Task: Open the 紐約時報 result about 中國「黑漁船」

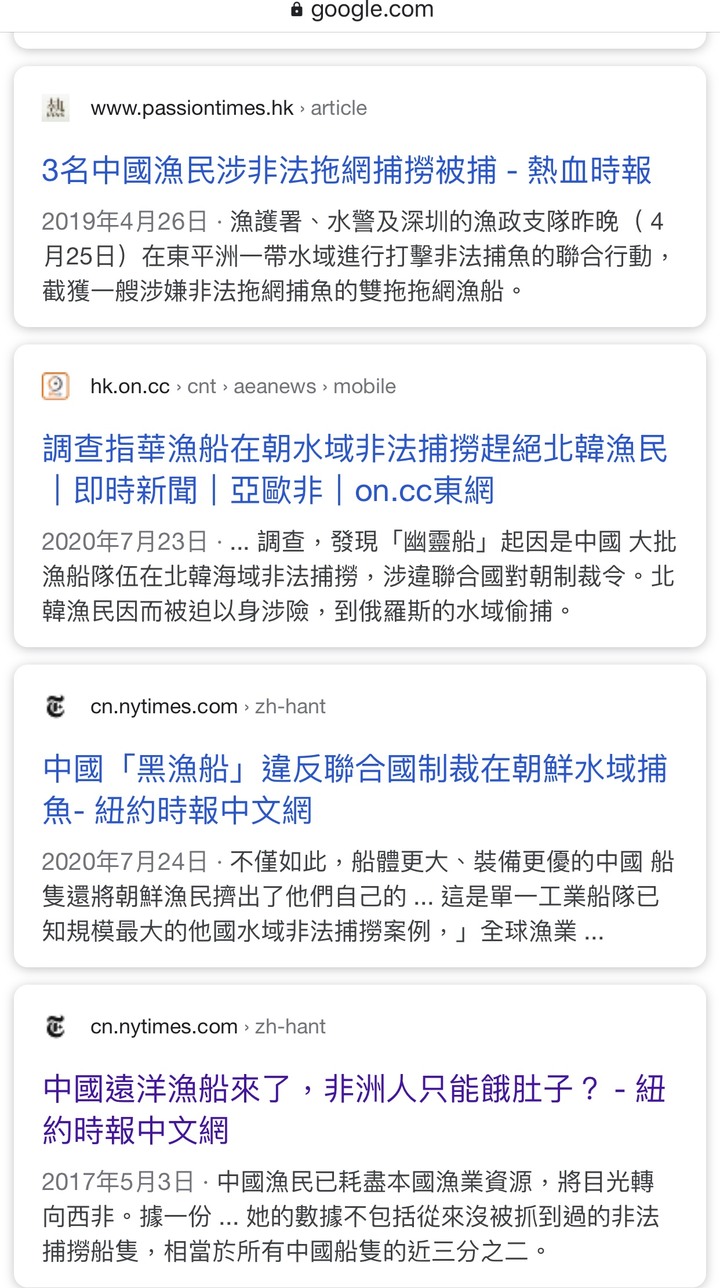Action: click(355, 789)
